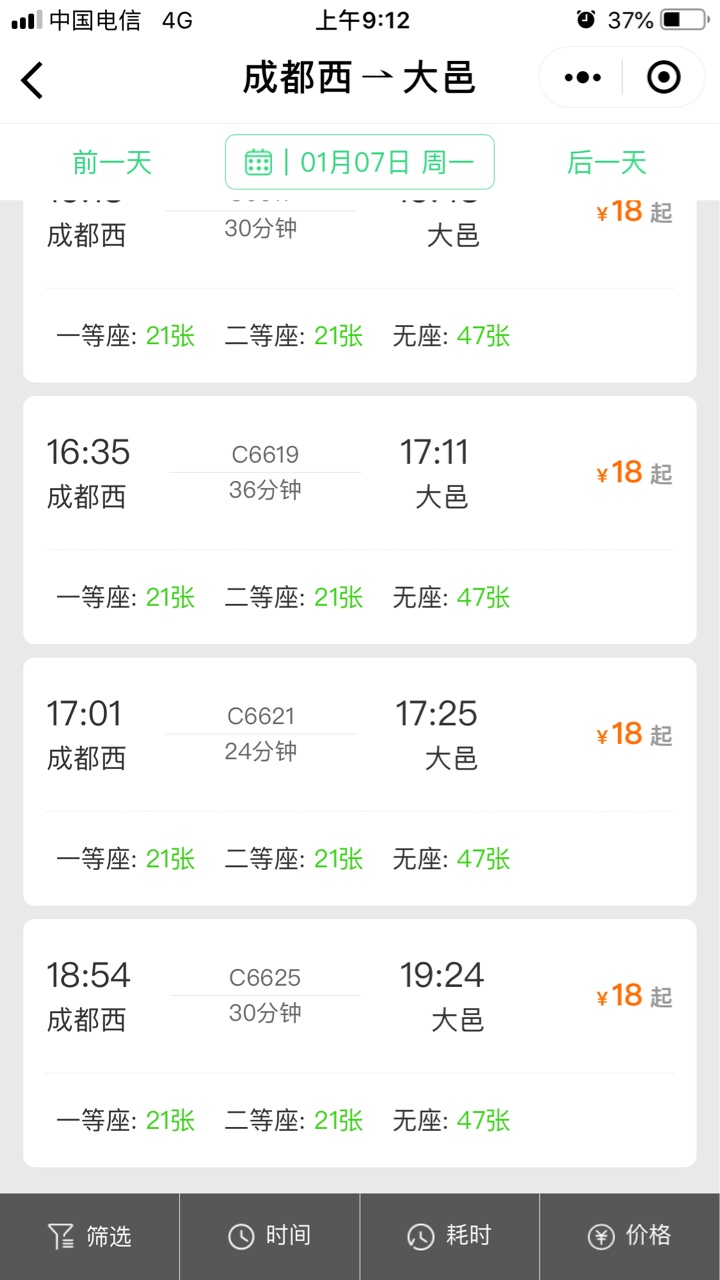Open the 筛选 filter options
Viewport: 720px width, 1280px height.
point(90,1236)
